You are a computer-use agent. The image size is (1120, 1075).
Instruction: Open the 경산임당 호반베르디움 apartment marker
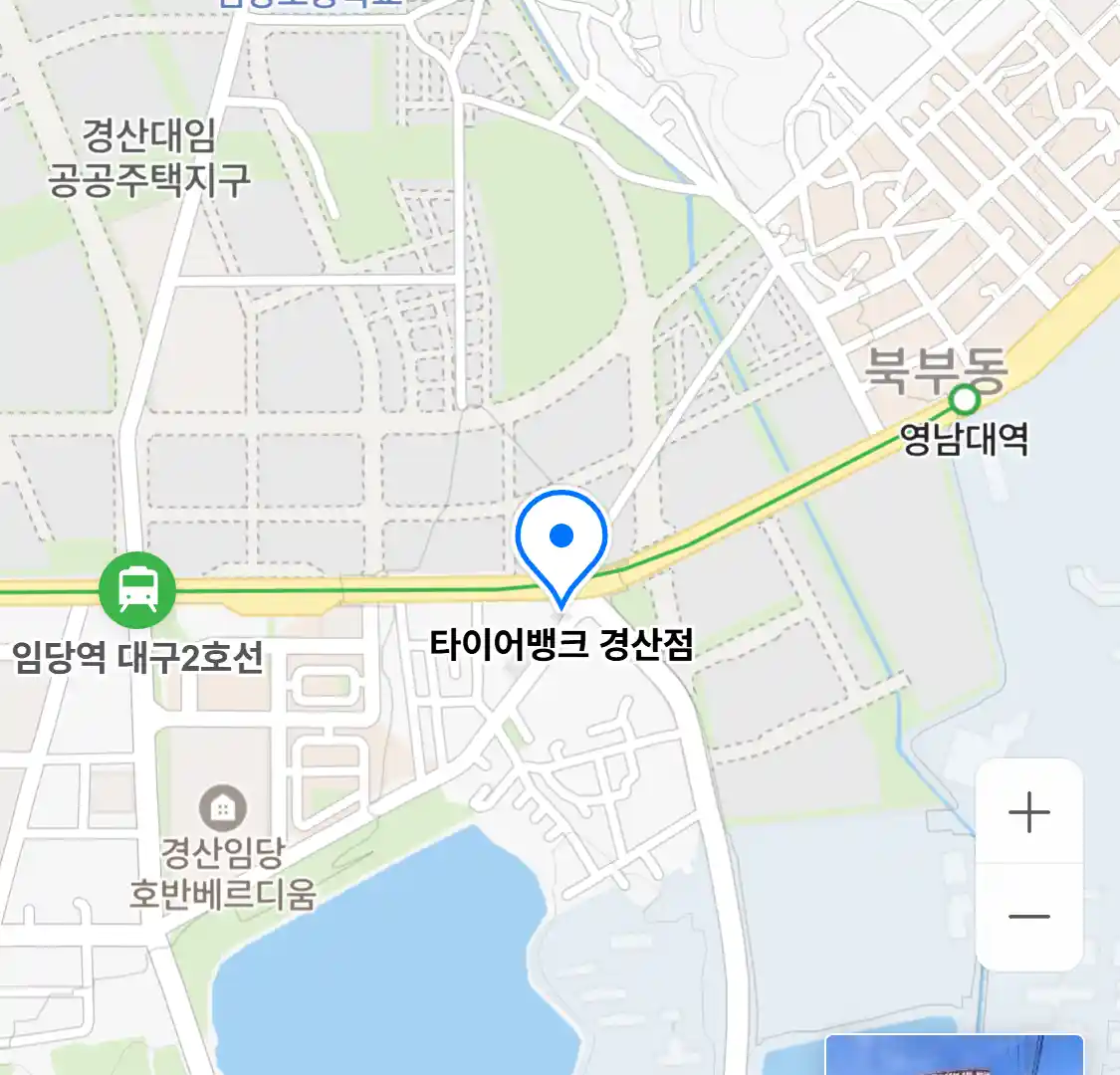pyautogui.click(x=222, y=808)
